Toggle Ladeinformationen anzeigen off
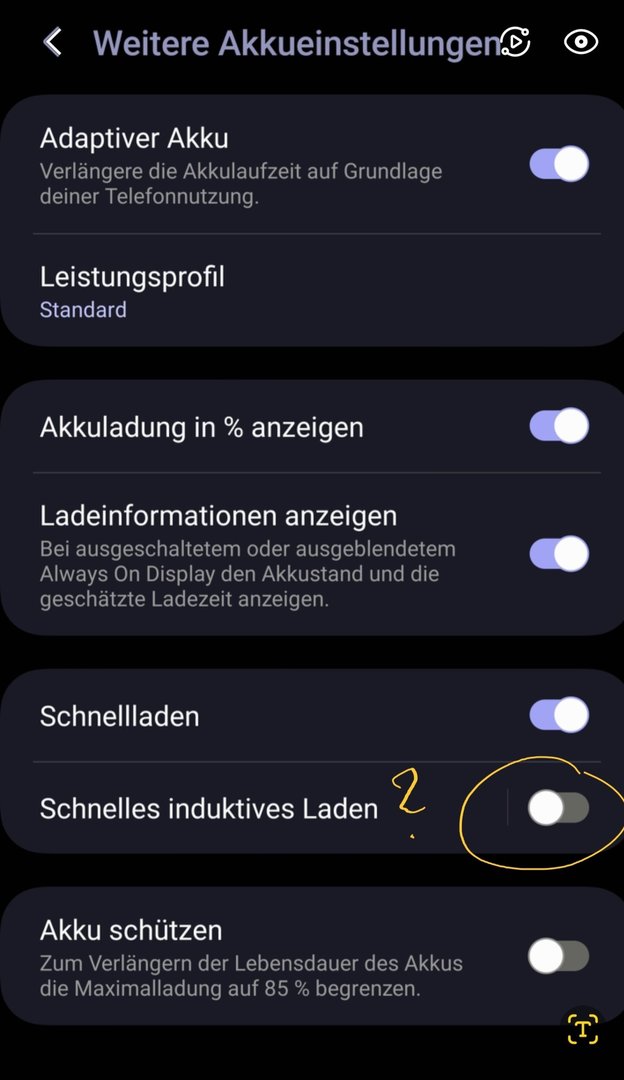This screenshot has width=624, height=1080. 559,553
